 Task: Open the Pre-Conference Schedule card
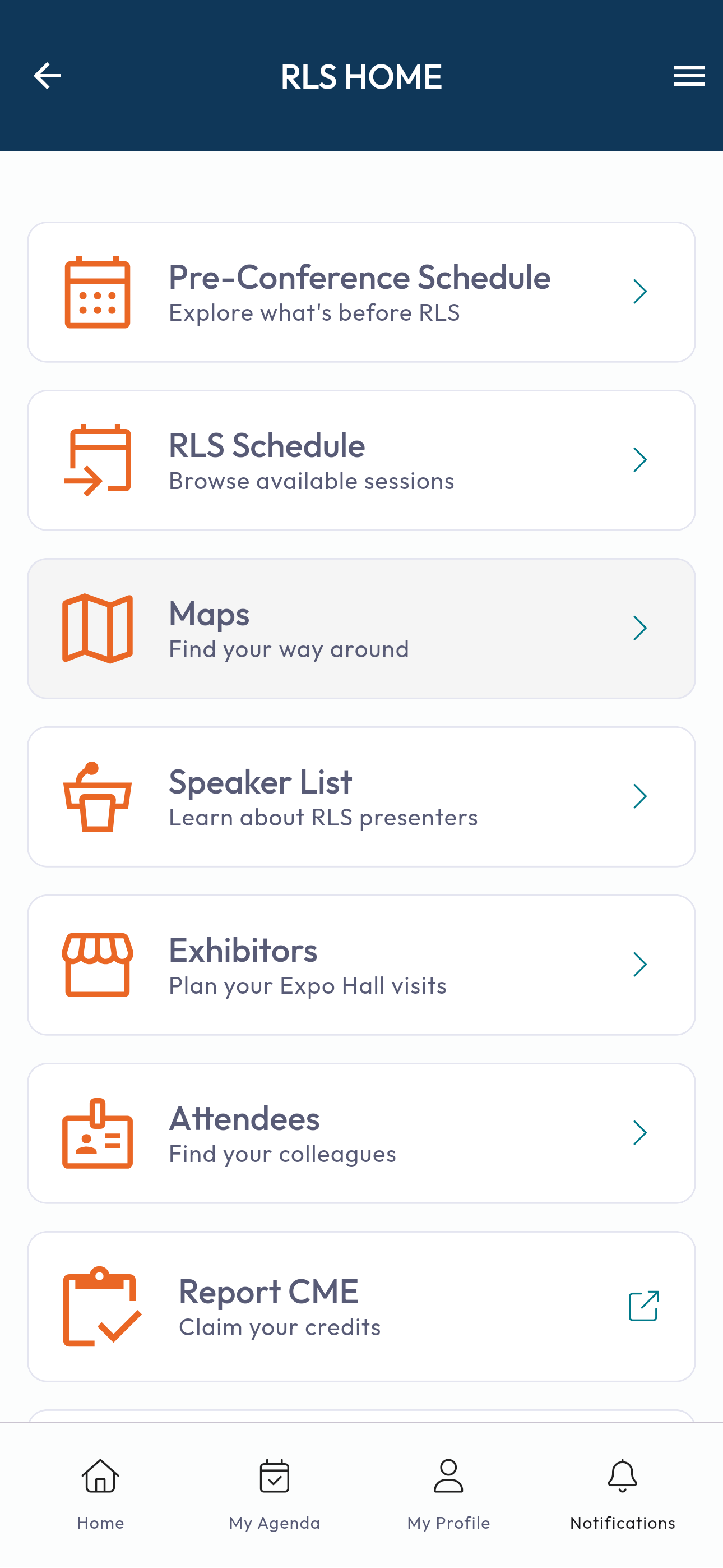(361, 292)
